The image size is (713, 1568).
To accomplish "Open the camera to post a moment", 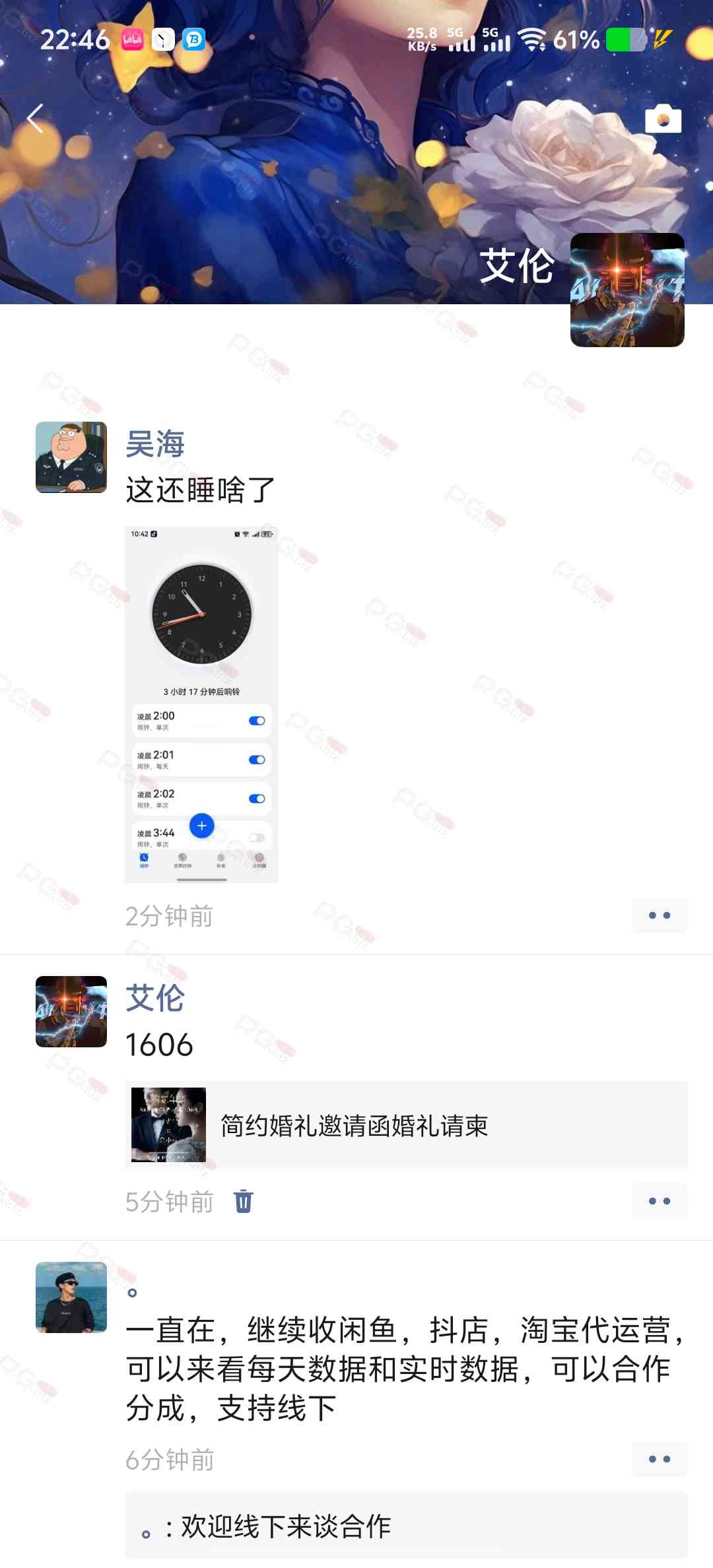I will tap(663, 119).
